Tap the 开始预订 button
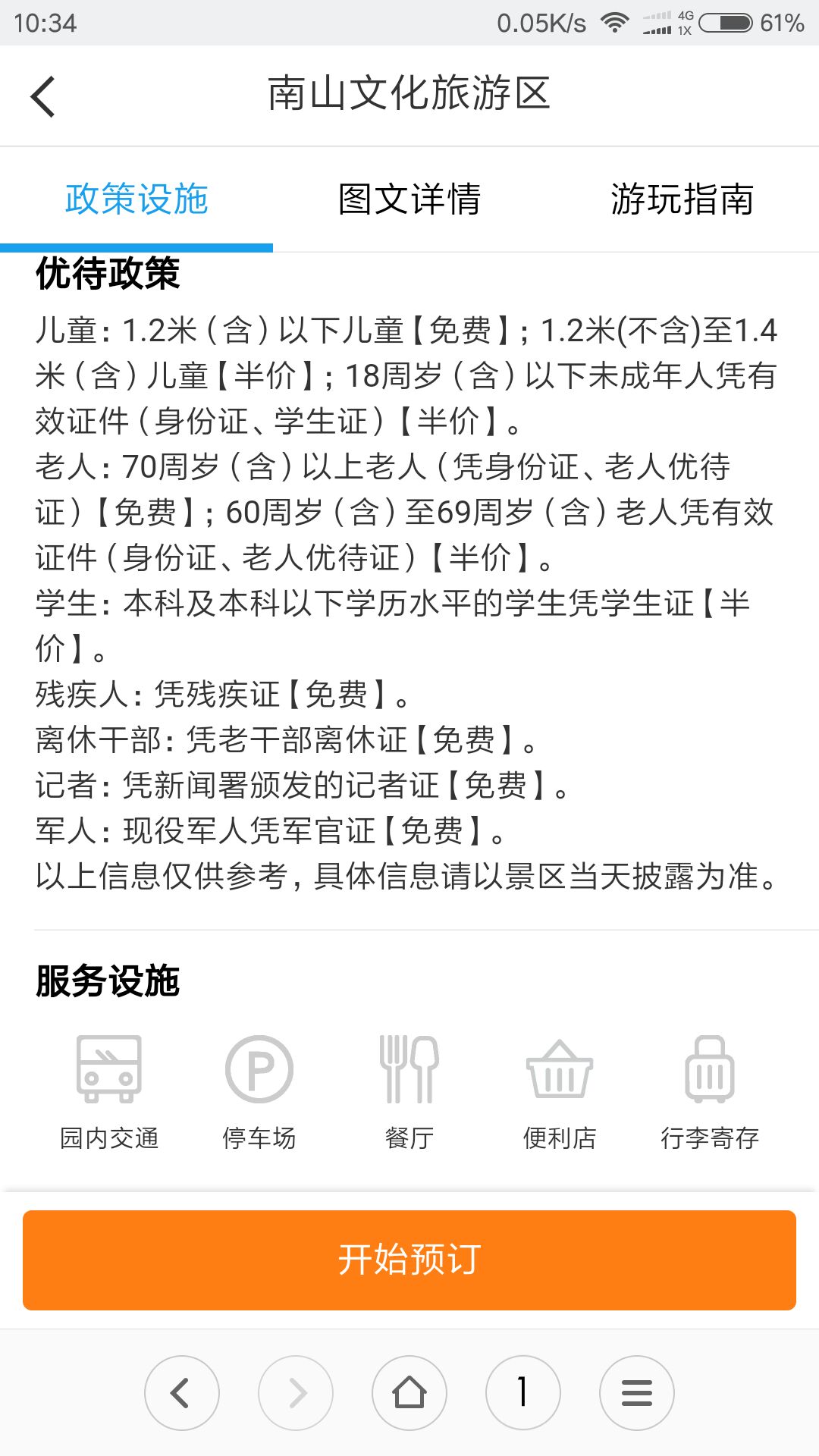This screenshot has width=819, height=1456. [x=409, y=1260]
